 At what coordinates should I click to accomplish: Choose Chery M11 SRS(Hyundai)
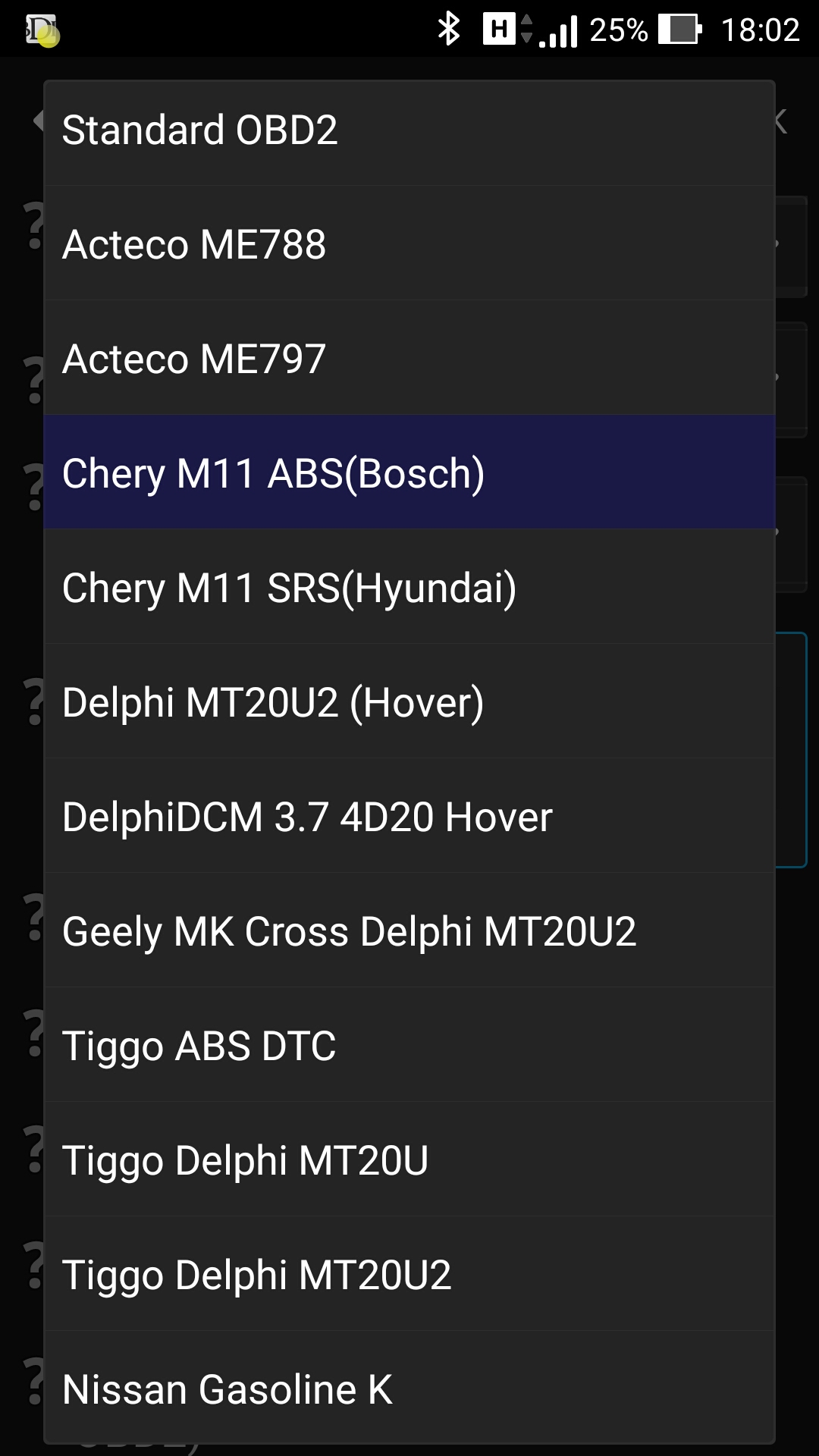409,587
